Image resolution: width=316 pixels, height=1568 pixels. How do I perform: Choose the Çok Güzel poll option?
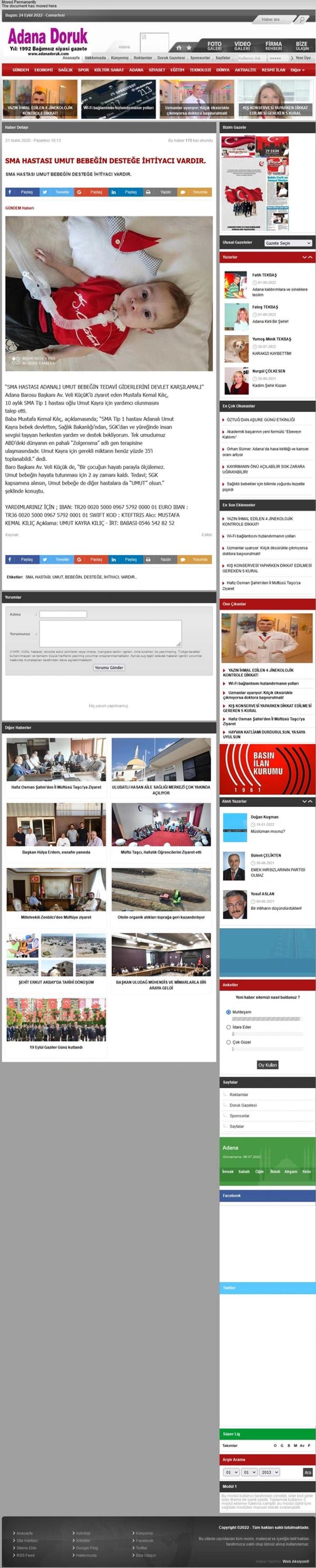tap(229, 1042)
